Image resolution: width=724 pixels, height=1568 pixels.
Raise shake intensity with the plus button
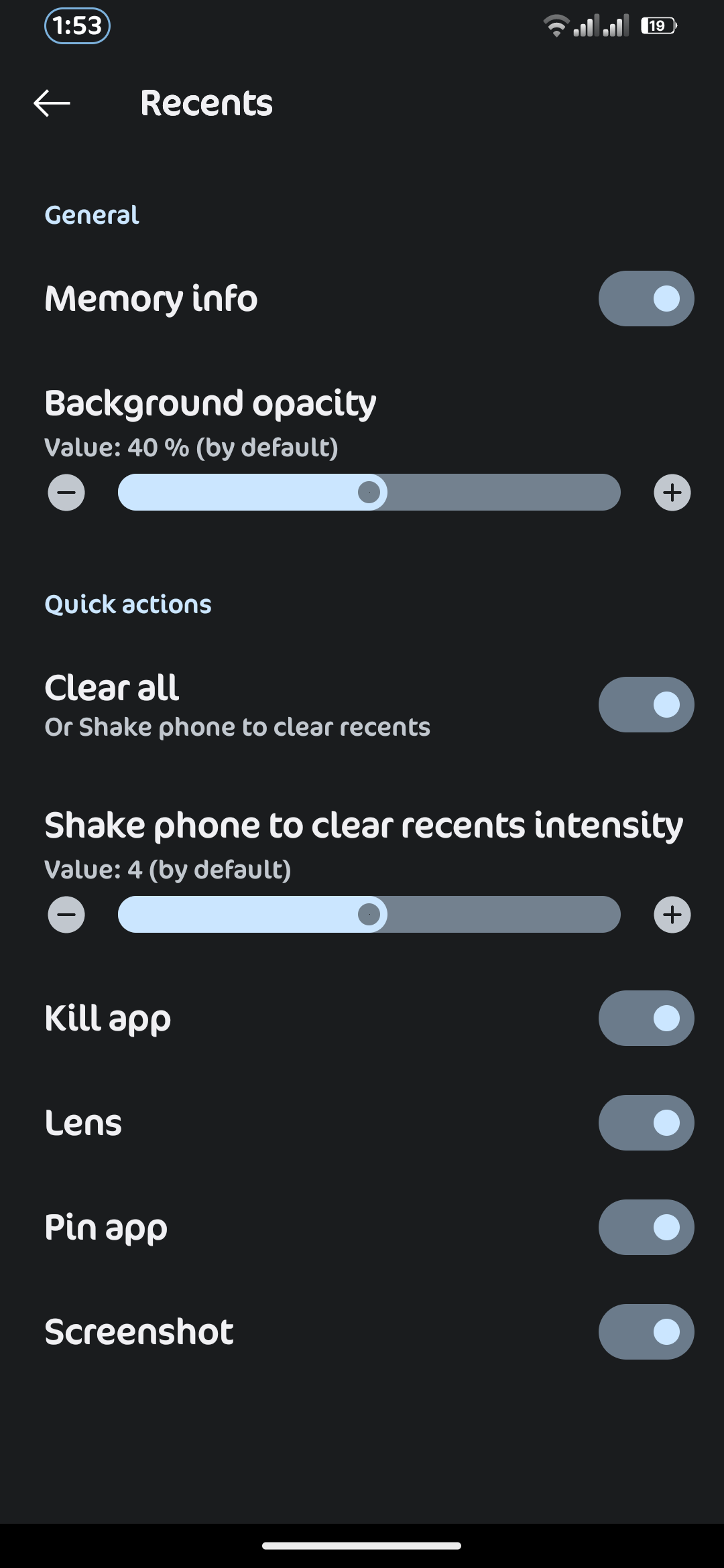[x=672, y=915]
